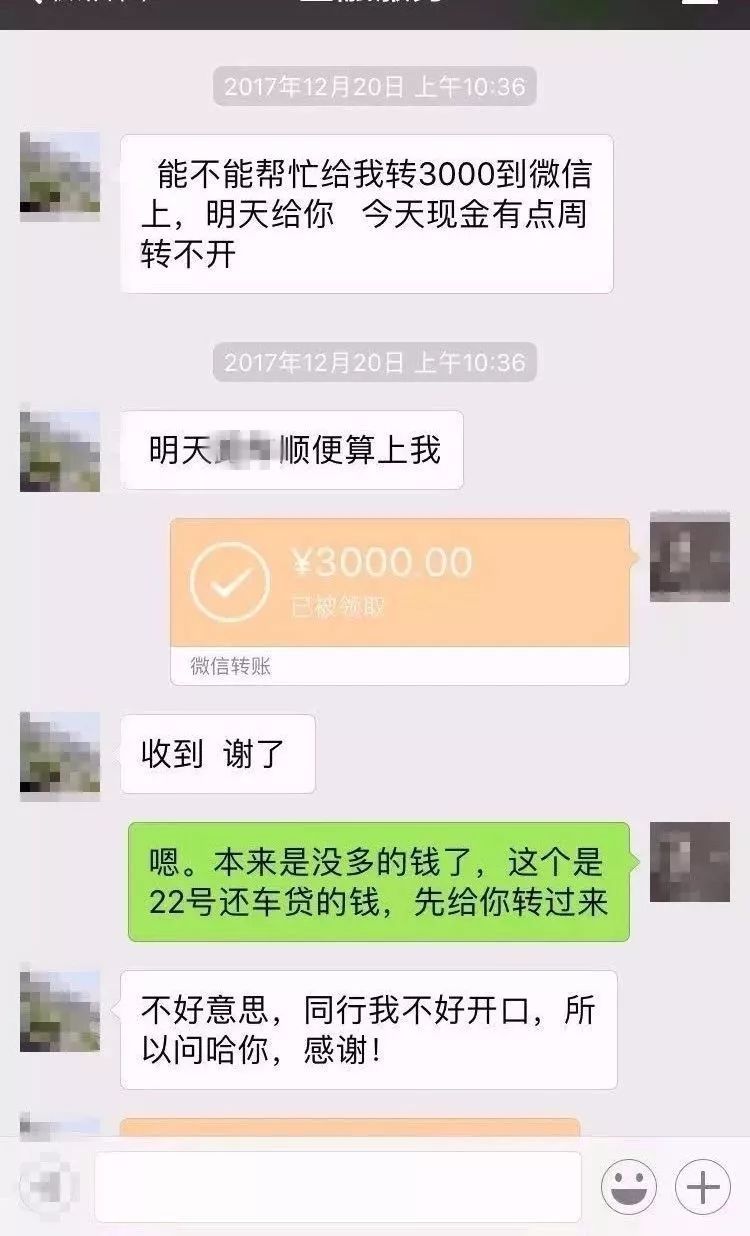The height and width of the screenshot is (1236, 750).
Task: Open the emoji sticker panel
Action: click(628, 1187)
